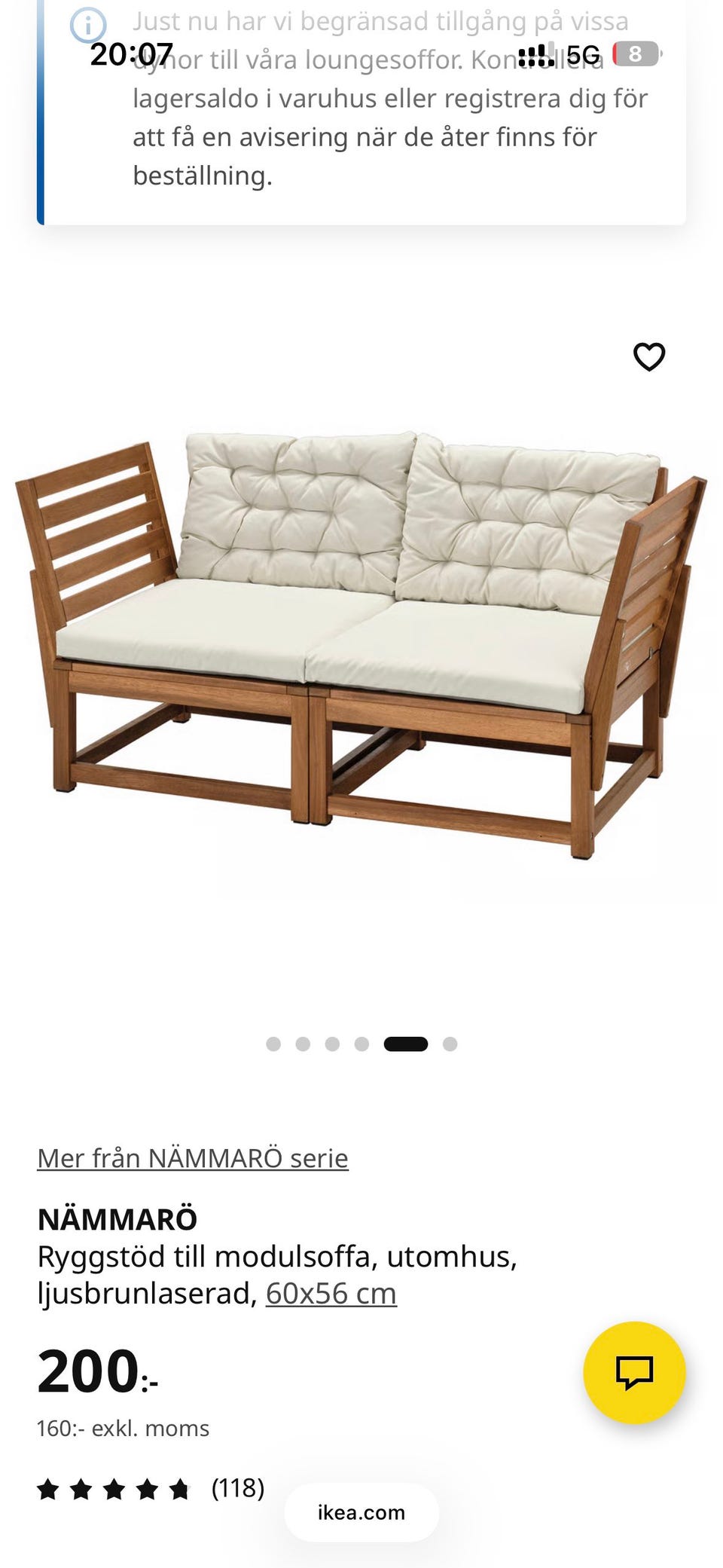
Task: View the 118 customer reviews
Action: point(151,1488)
